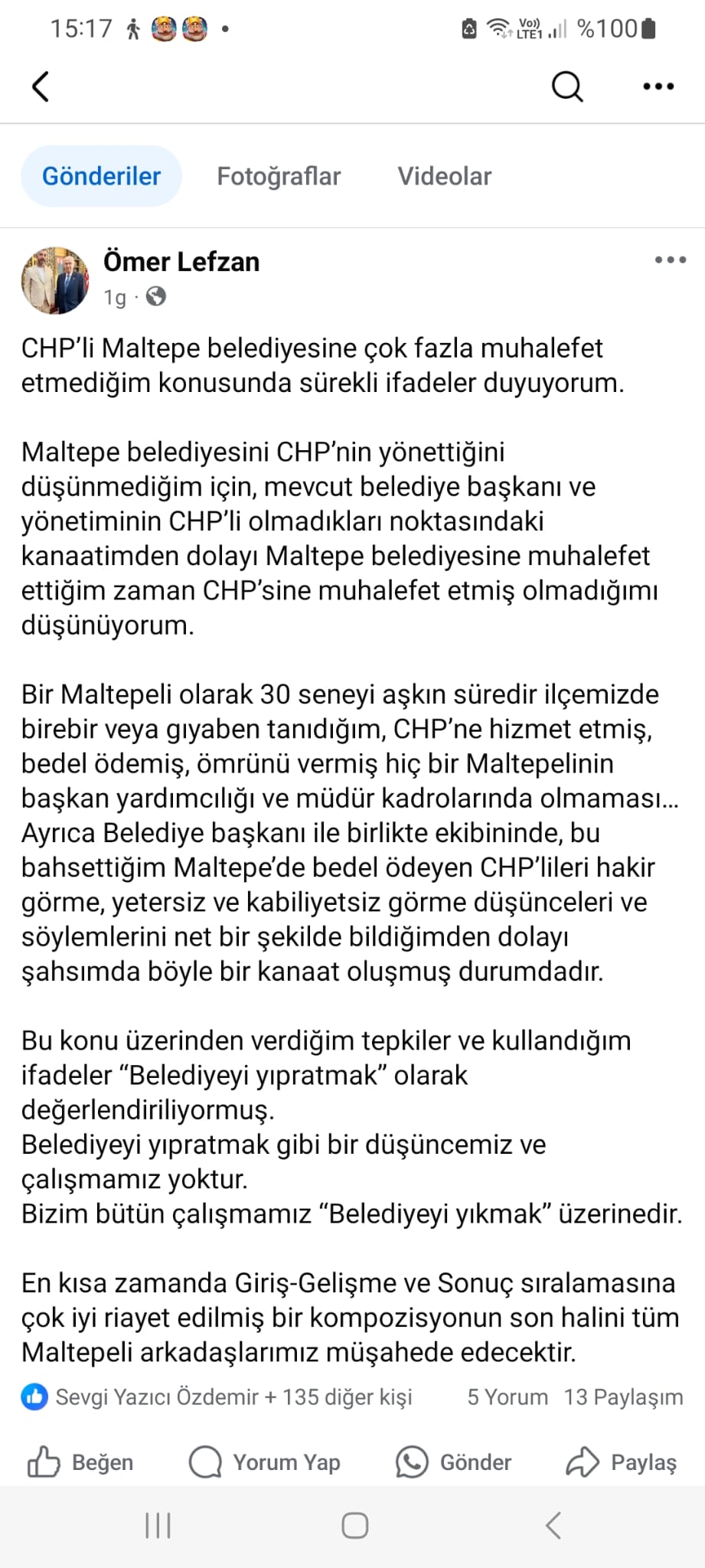
Task: Open the post options three-dot menu
Action: pyautogui.click(x=670, y=260)
